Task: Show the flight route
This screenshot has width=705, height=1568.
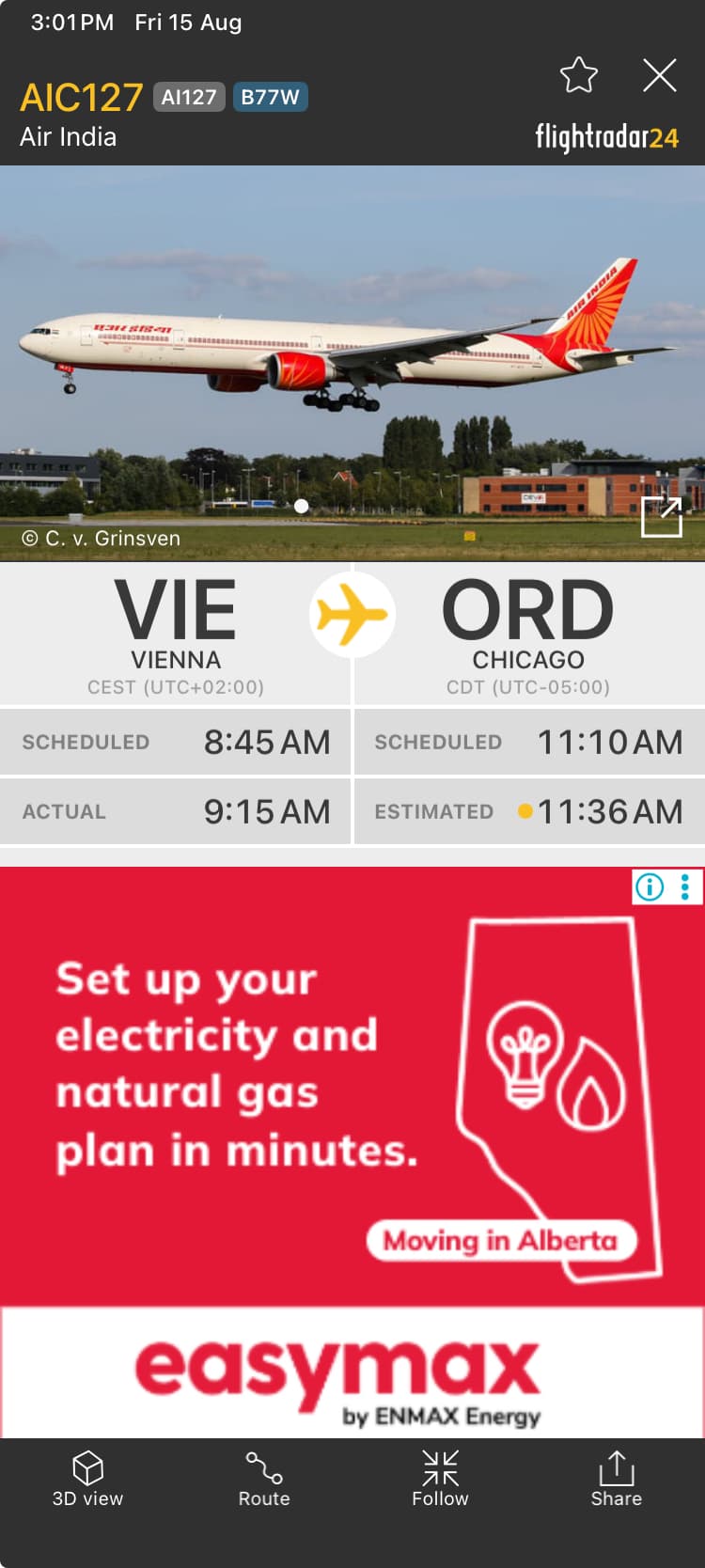Action: pos(264,1478)
